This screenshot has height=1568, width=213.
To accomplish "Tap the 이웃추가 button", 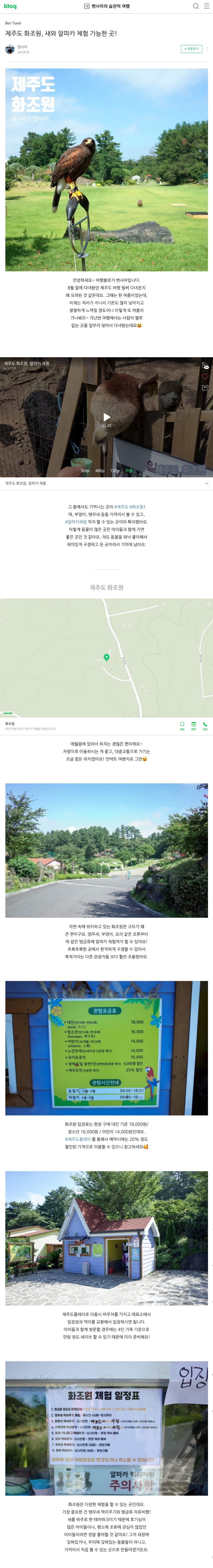I will point(191,49).
